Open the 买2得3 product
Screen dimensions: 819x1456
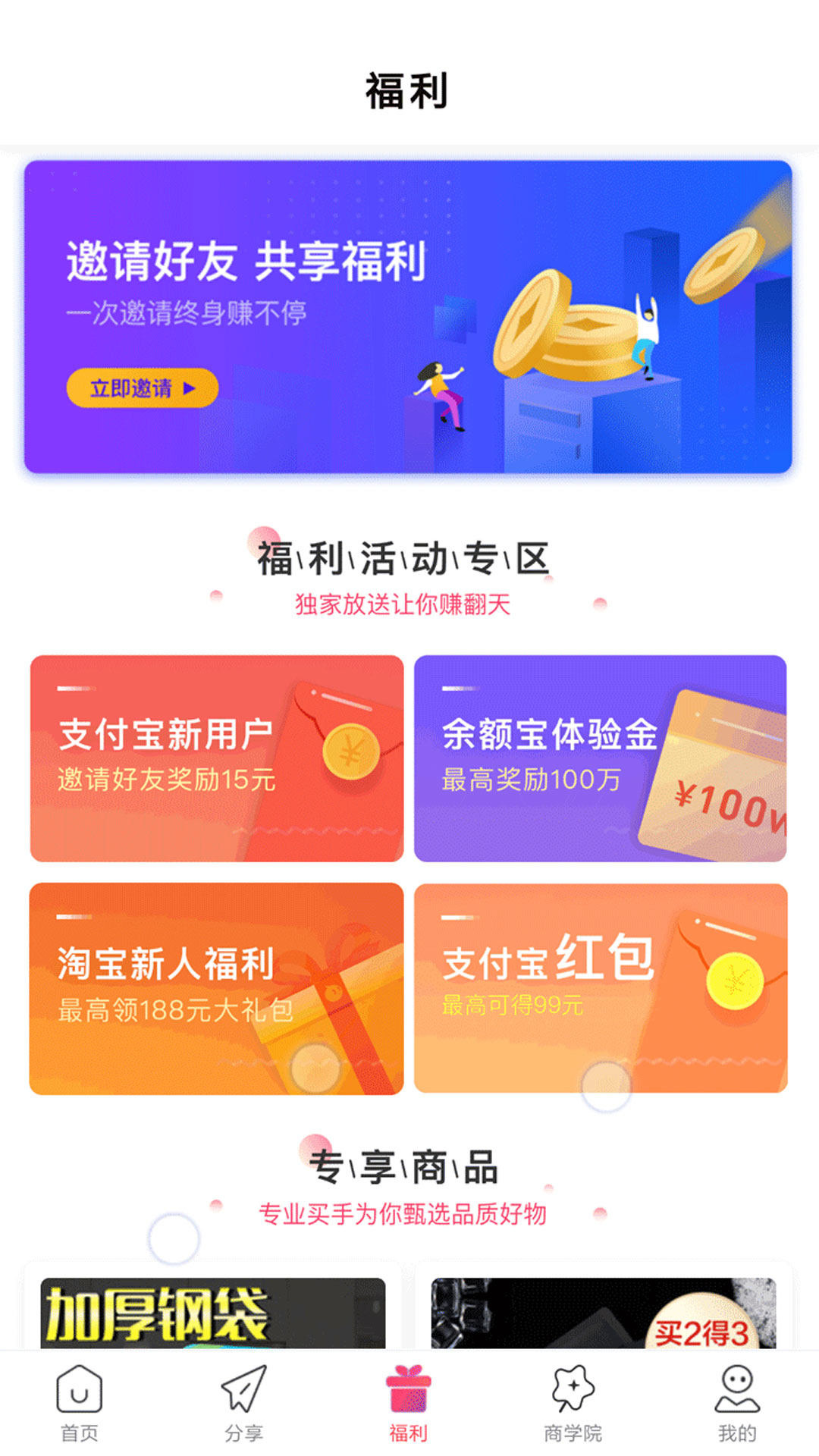(x=604, y=1312)
